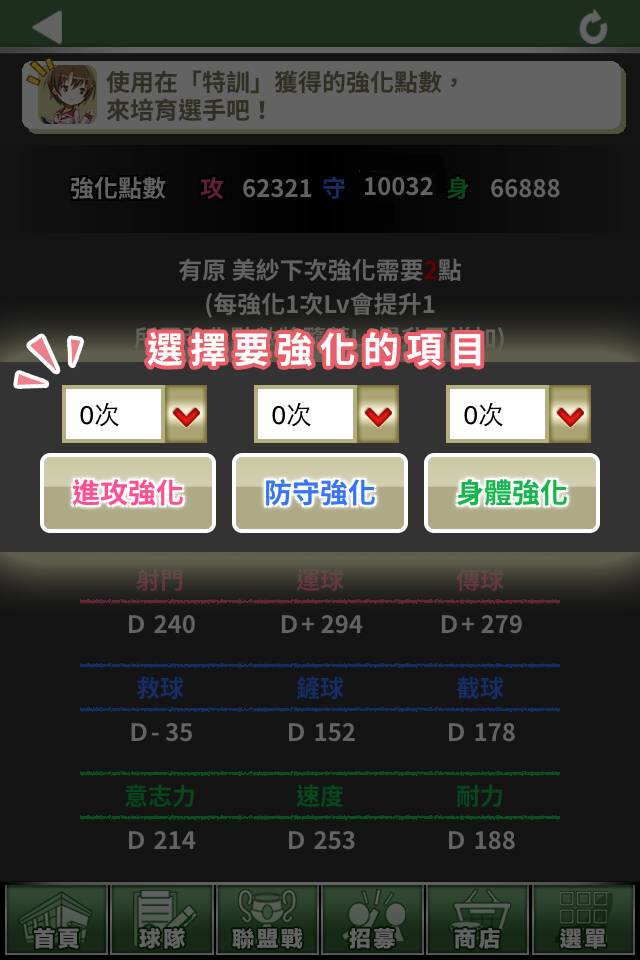Open the 選單 menu tab
Image resolution: width=640 pixels, height=960 pixels.
pos(583,920)
